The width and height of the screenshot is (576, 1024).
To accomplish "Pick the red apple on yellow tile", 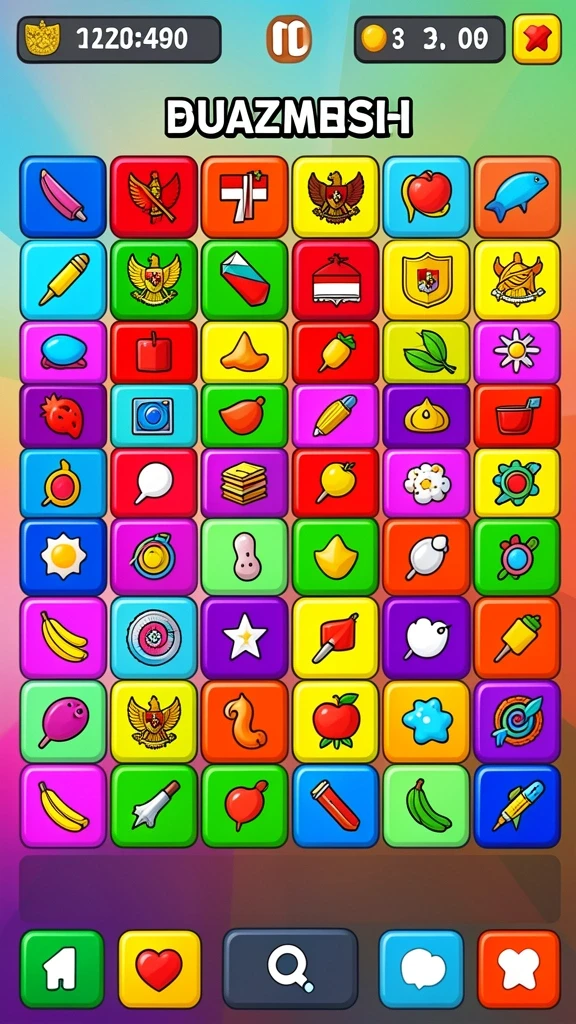I will (x=335, y=722).
